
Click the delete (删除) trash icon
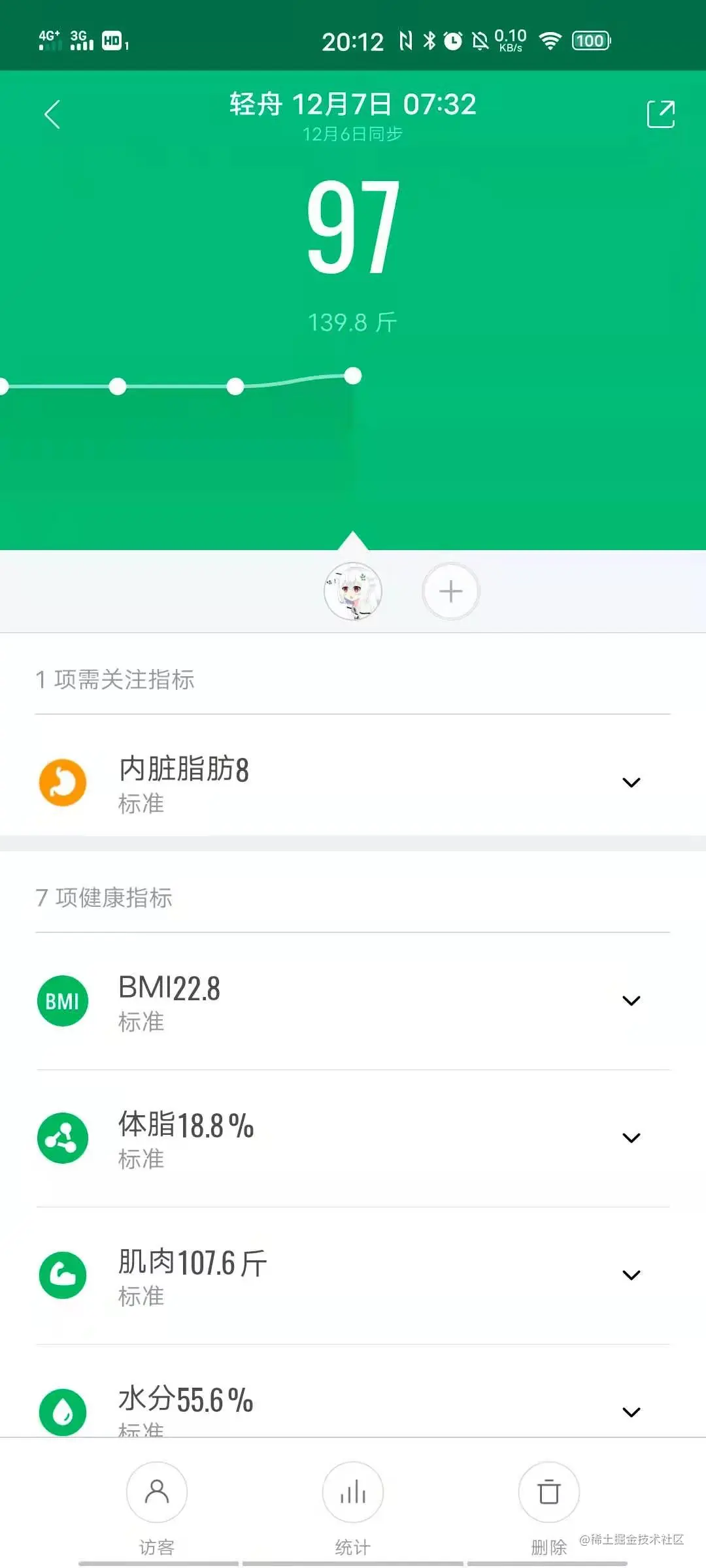(548, 1492)
